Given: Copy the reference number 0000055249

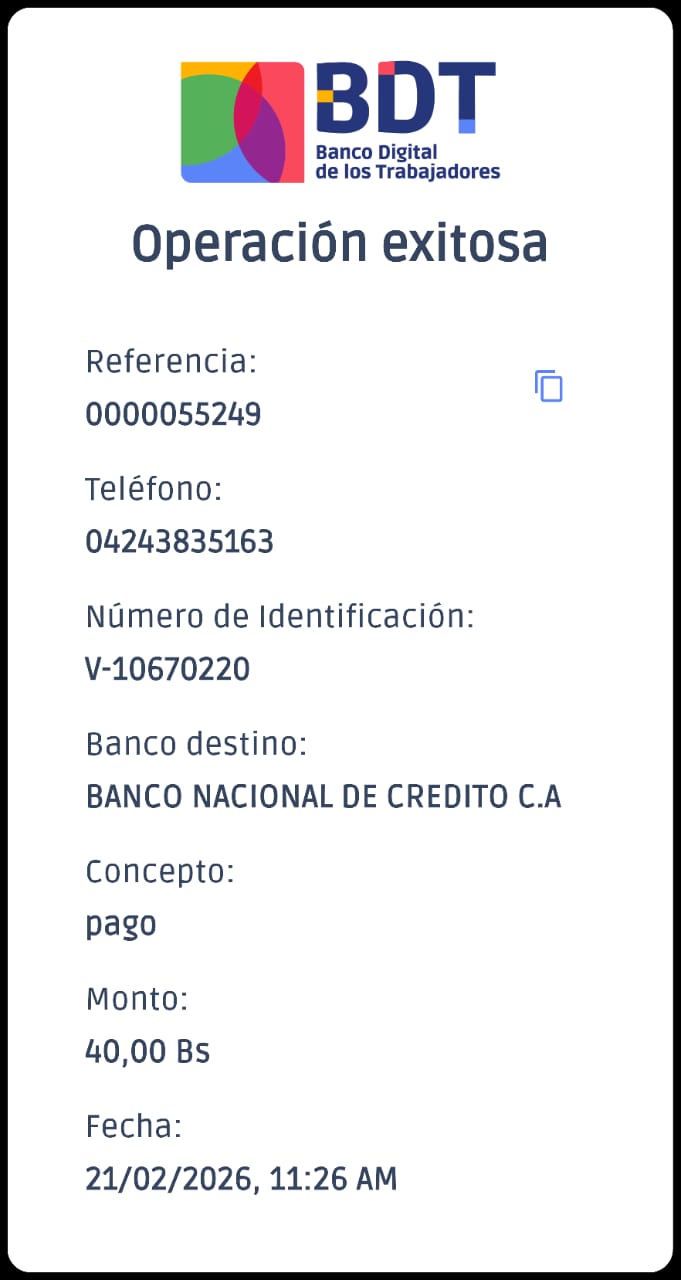Looking at the screenshot, I should pyautogui.click(x=549, y=386).
